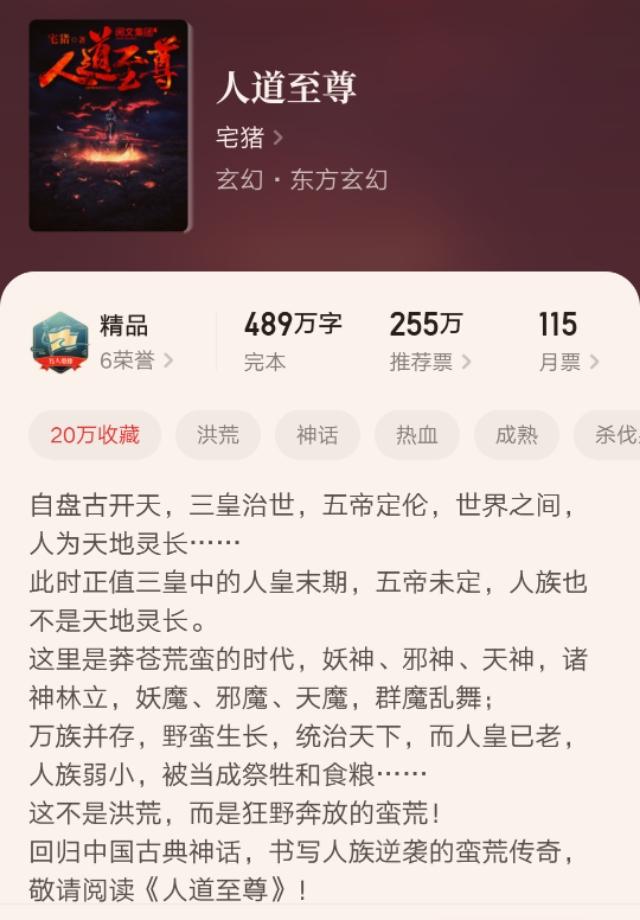Select the 神话 tag chip
Screen dimensions: 640x920
[317, 435]
